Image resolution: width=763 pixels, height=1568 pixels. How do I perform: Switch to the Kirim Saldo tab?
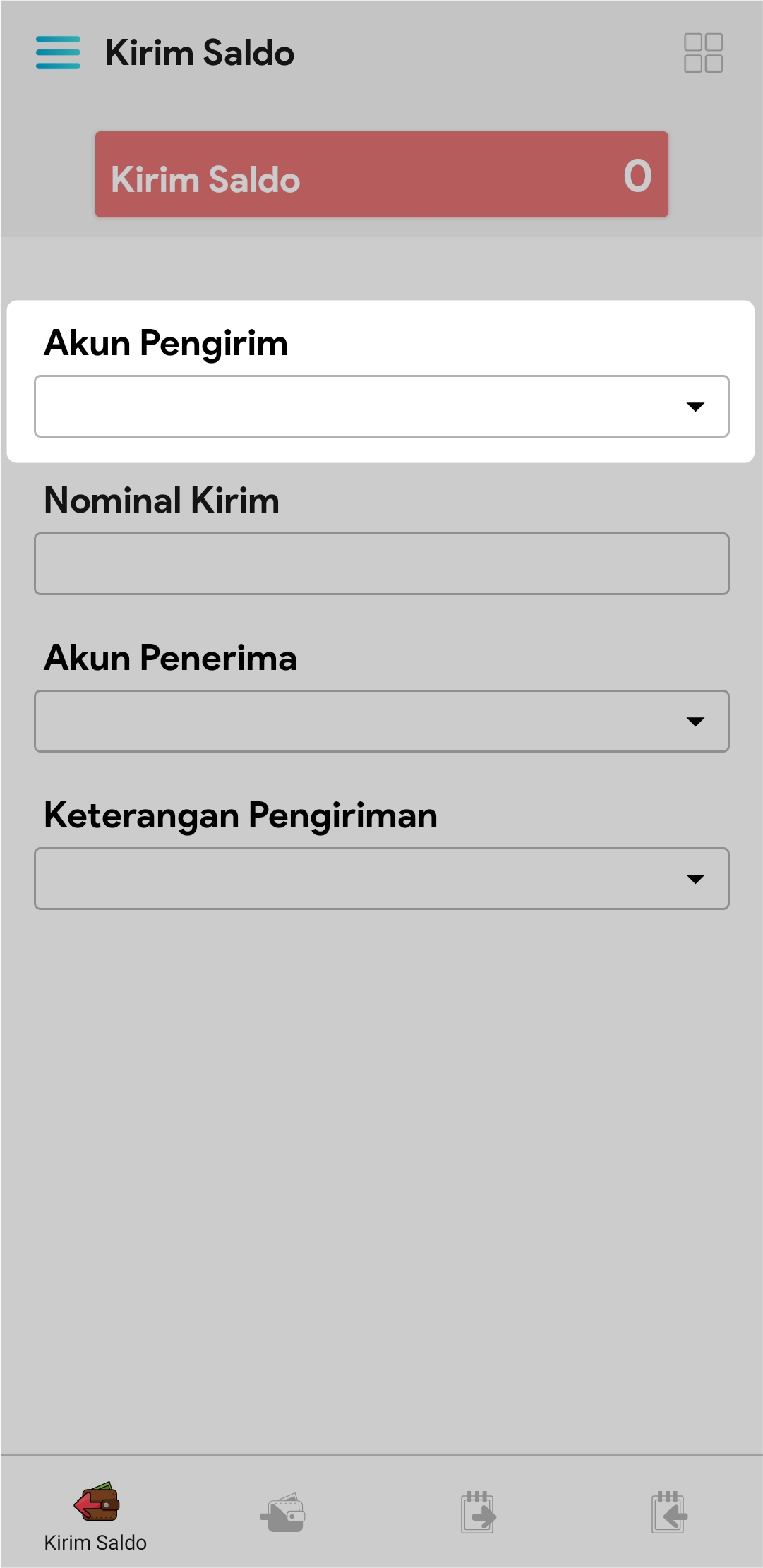click(x=96, y=1515)
